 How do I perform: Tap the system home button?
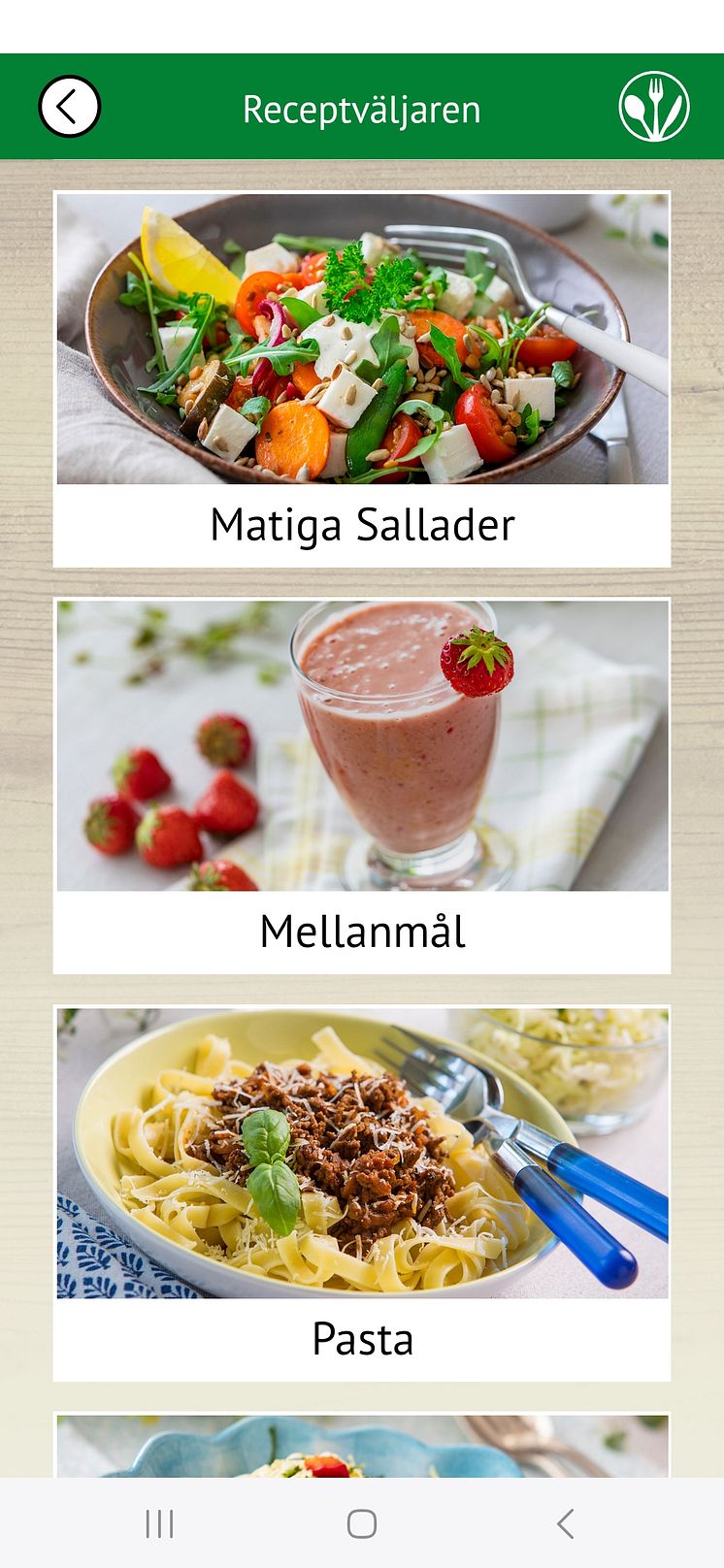[362, 1523]
